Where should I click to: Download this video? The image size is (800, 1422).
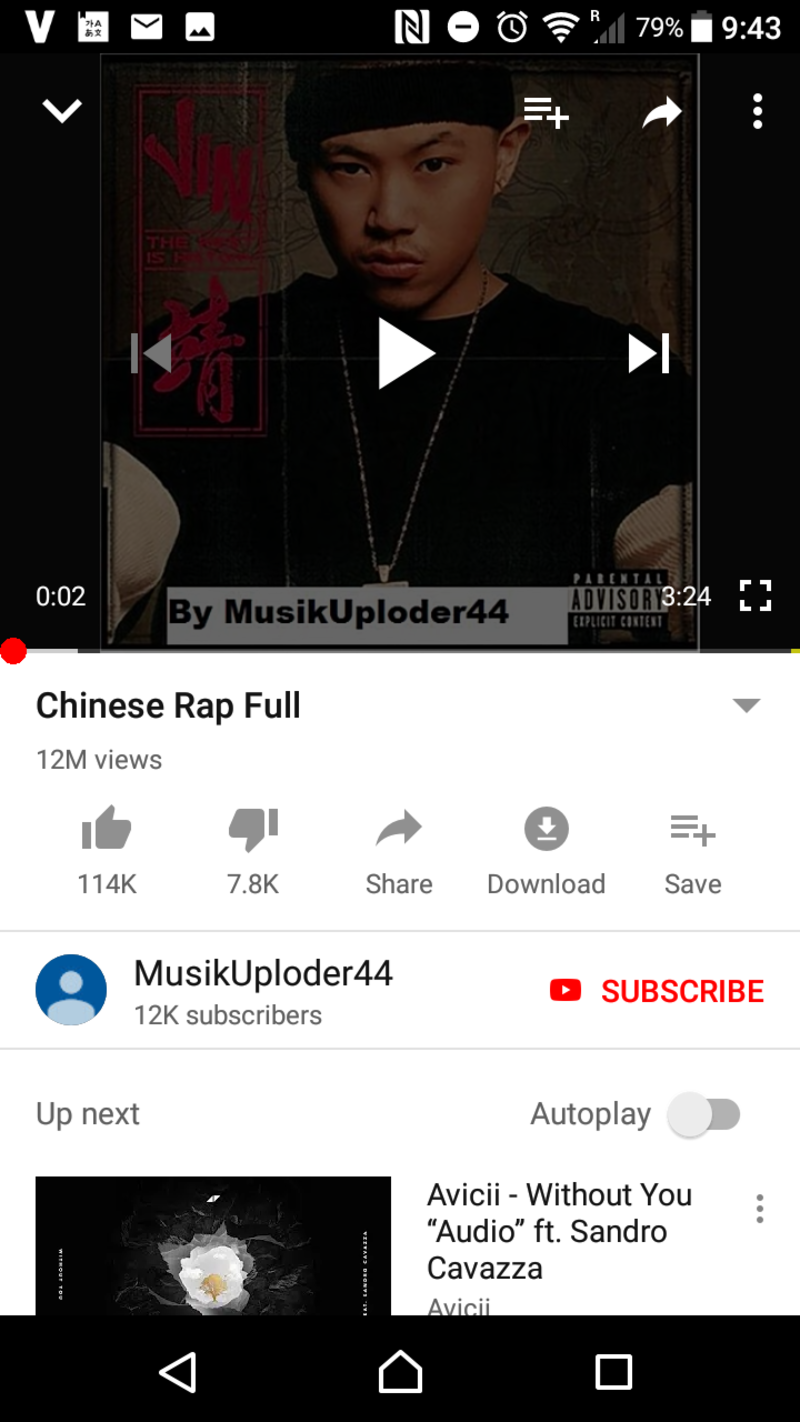point(546,850)
